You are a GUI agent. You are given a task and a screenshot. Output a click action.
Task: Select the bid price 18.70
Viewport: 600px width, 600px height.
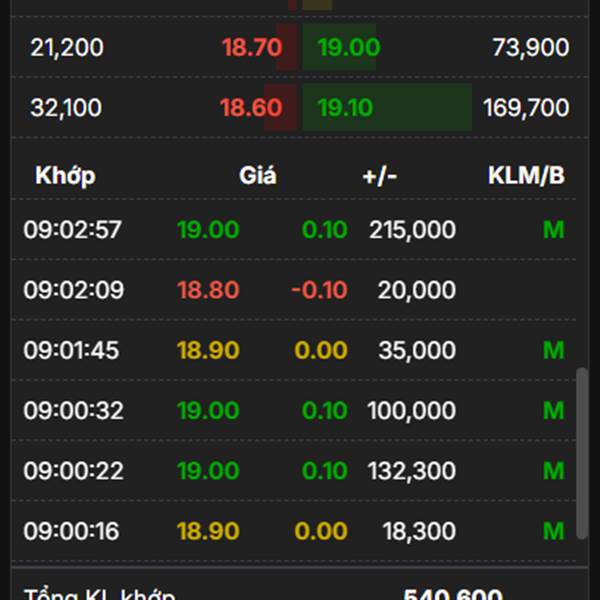pos(251,47)
